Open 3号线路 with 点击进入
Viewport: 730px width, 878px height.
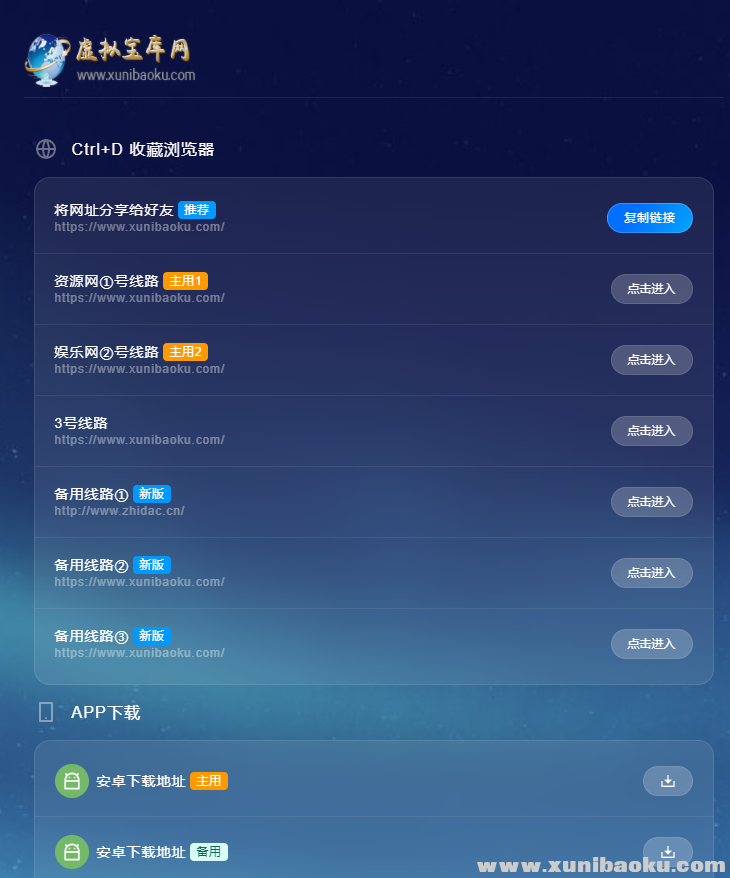pyautogui.click(x=651, y=431)
